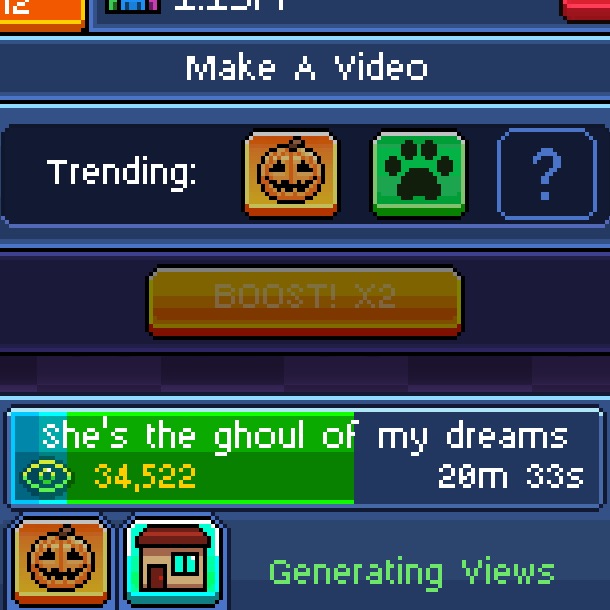The height and width of the screenshot is (610, 610).
Task: Open the video "she's the ghoul of my dreams"
Action: [305, 456]
